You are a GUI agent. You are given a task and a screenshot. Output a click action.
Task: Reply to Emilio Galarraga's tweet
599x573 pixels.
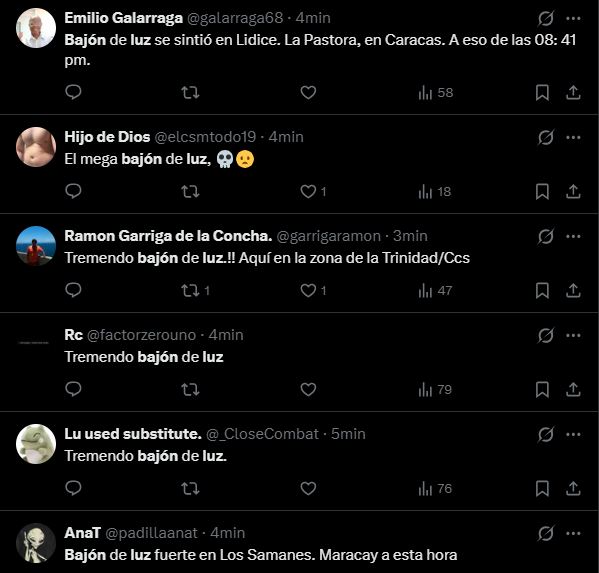point(73,92)
